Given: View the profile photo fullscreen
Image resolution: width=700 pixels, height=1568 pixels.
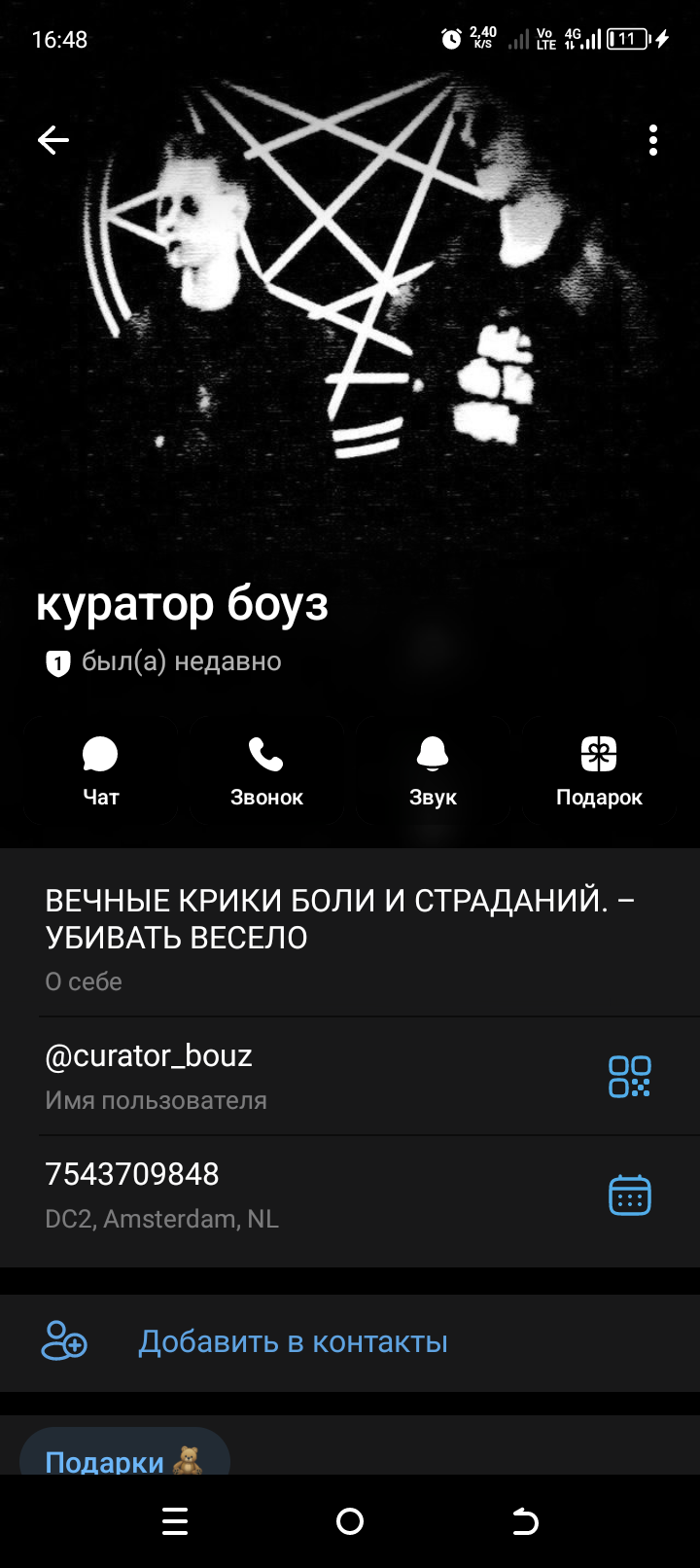Looking at the screenshot, I should 350,321.
